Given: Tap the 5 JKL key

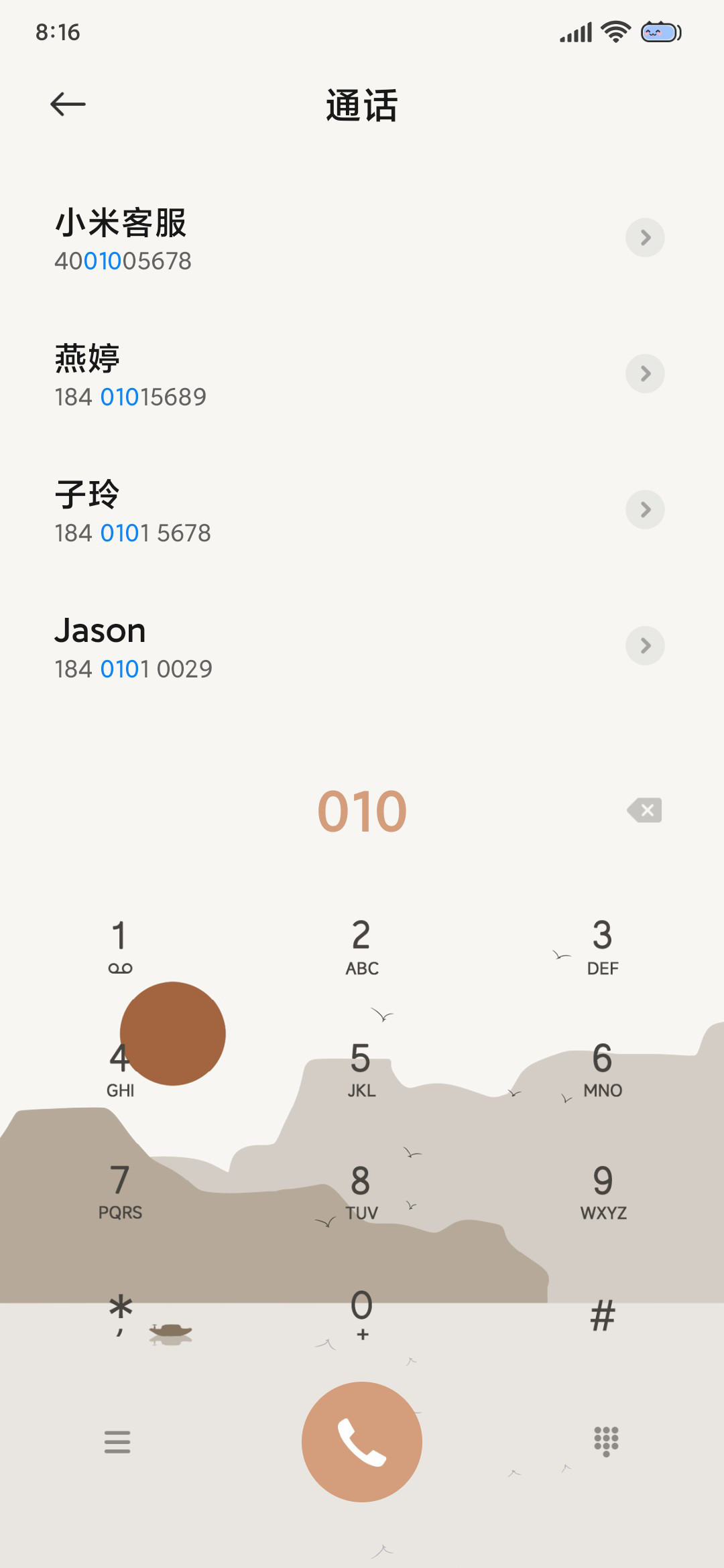Looking at the screenshot, I should [361, 1069].
